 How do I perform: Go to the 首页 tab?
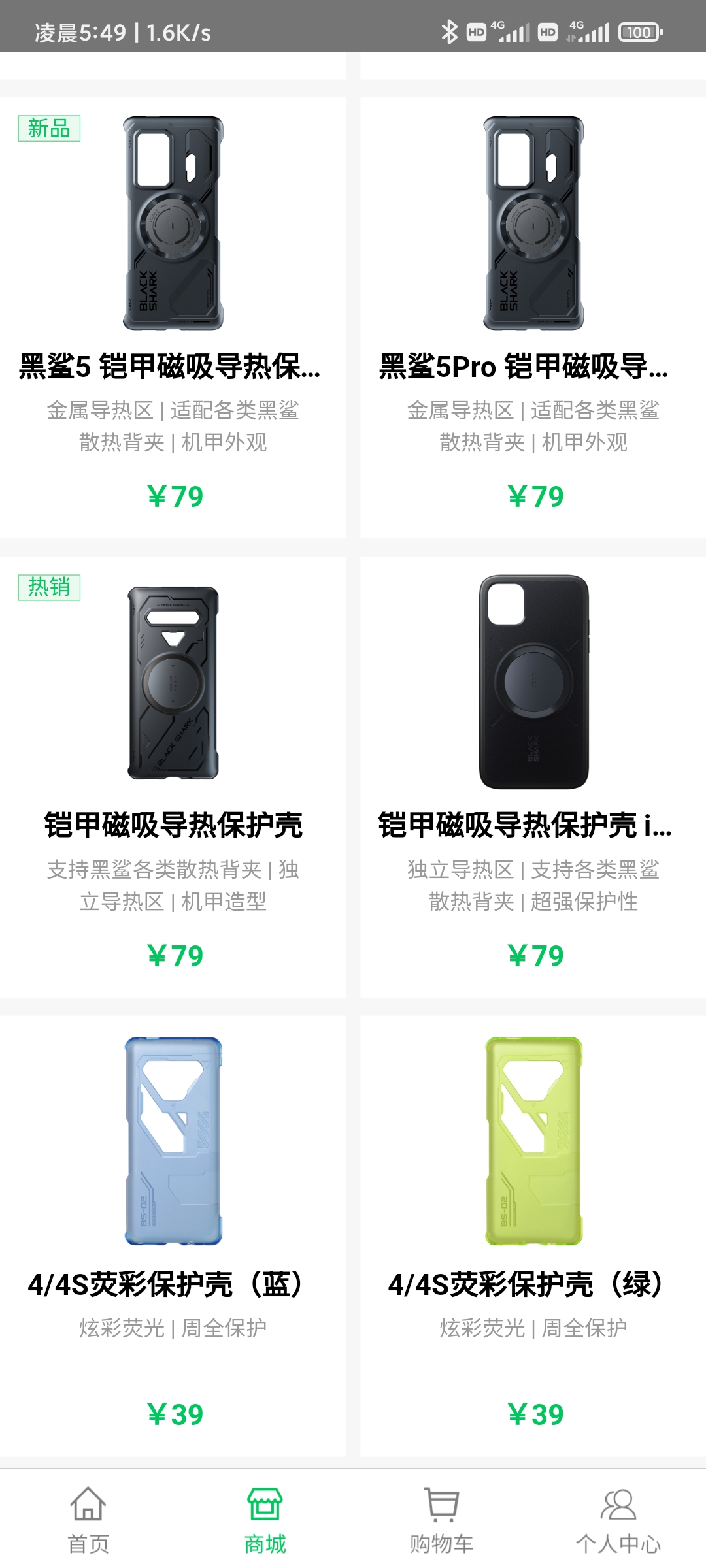(88, 1520)
